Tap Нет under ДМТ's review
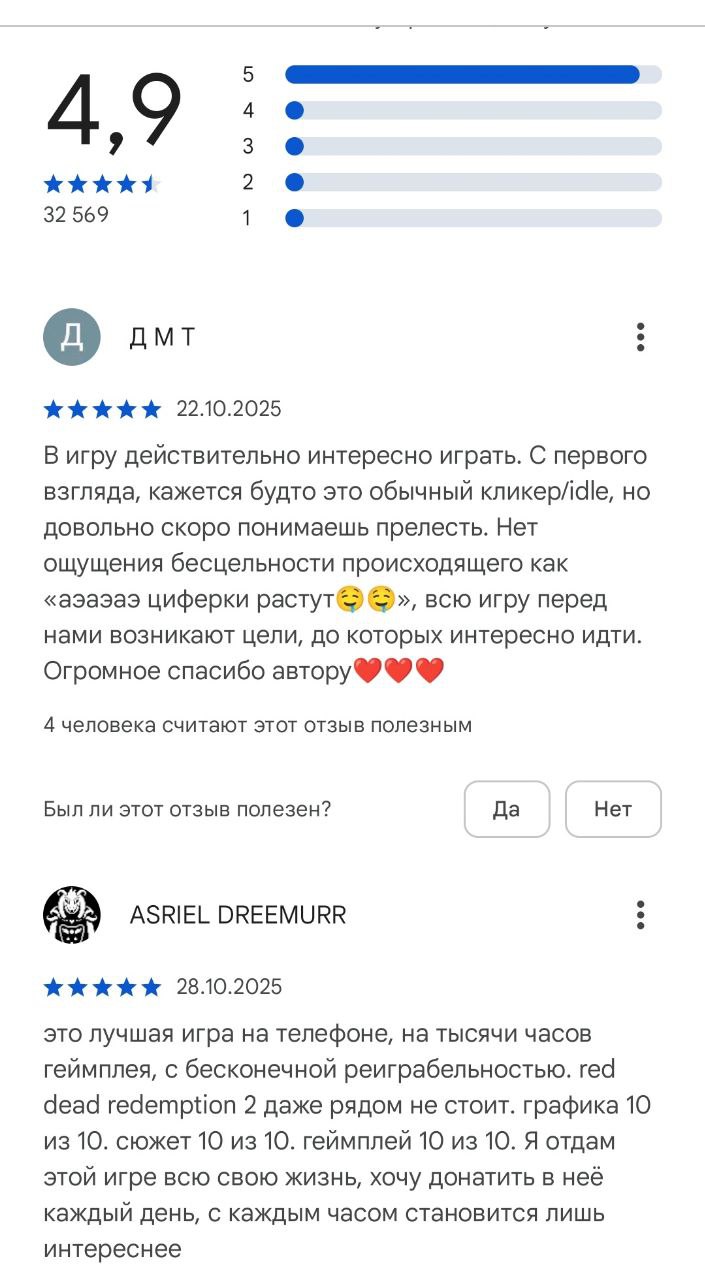The width and height of the screenshot is (705, 1280). tap(613, 809)
